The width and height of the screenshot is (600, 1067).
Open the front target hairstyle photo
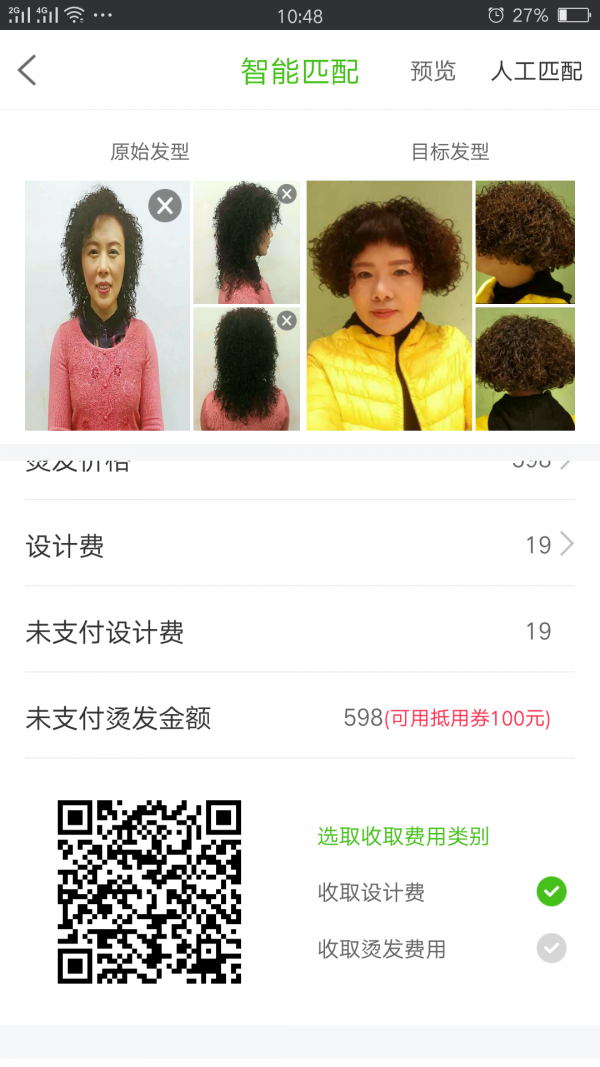coord(389,305)
